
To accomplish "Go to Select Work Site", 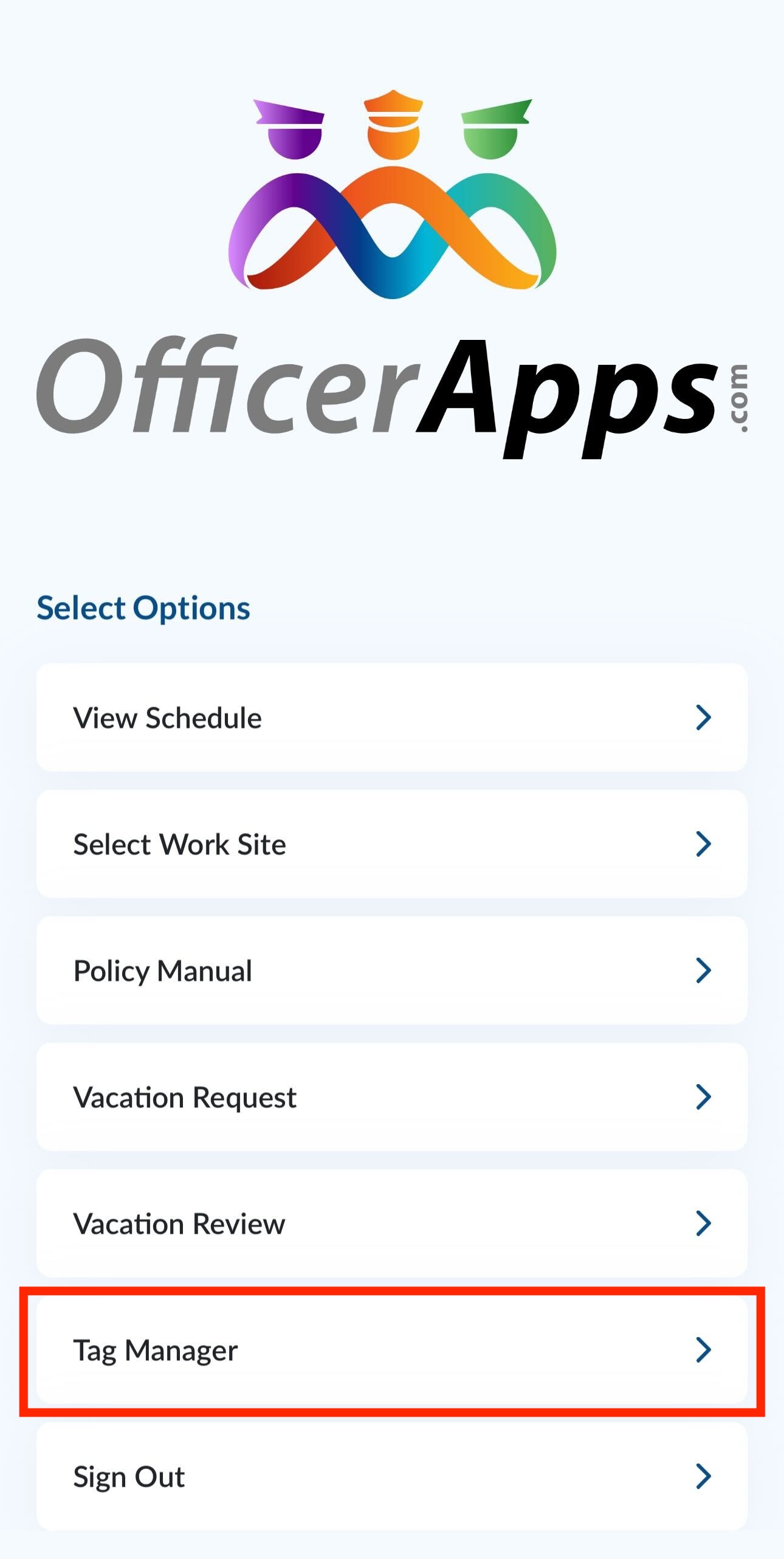I will tap(391, 844).
